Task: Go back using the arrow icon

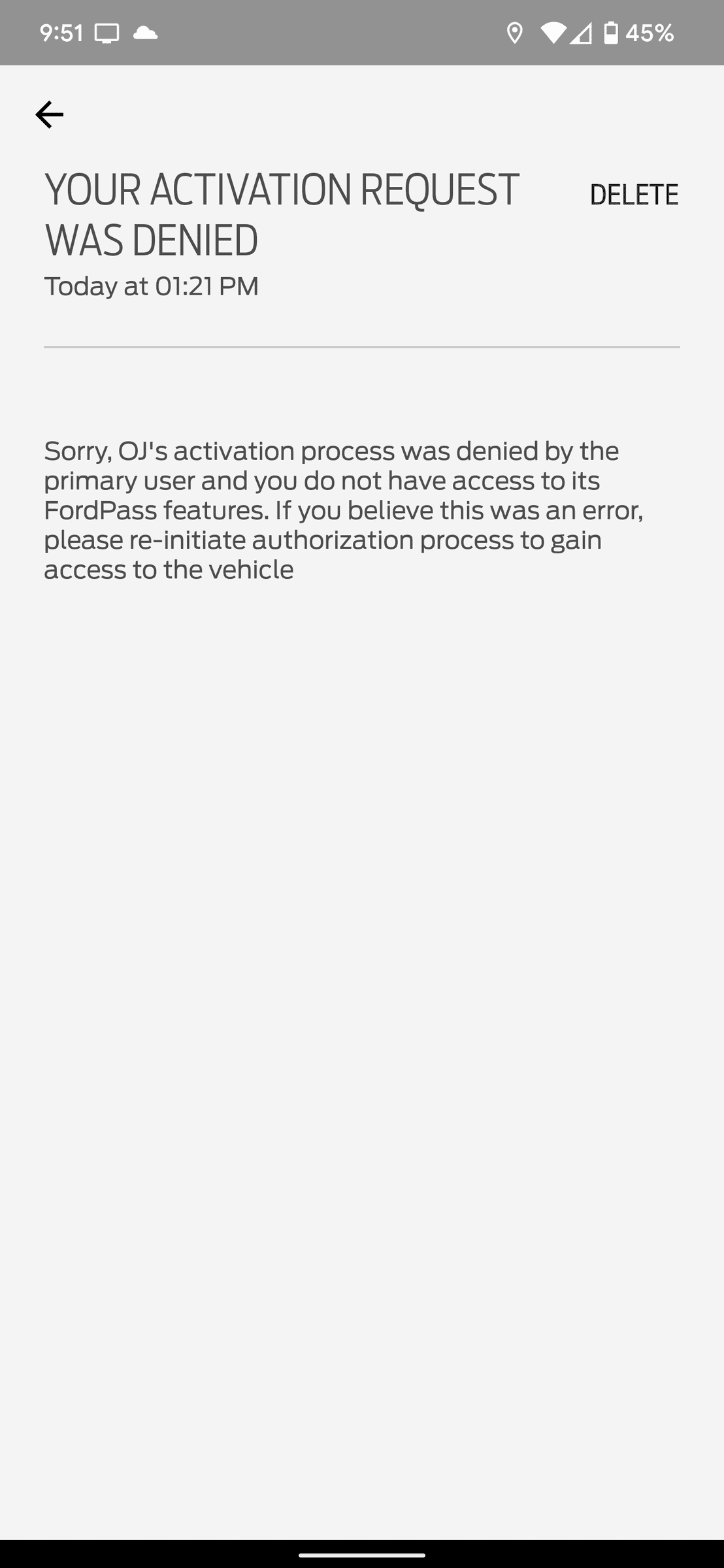Action: (49, 115)
